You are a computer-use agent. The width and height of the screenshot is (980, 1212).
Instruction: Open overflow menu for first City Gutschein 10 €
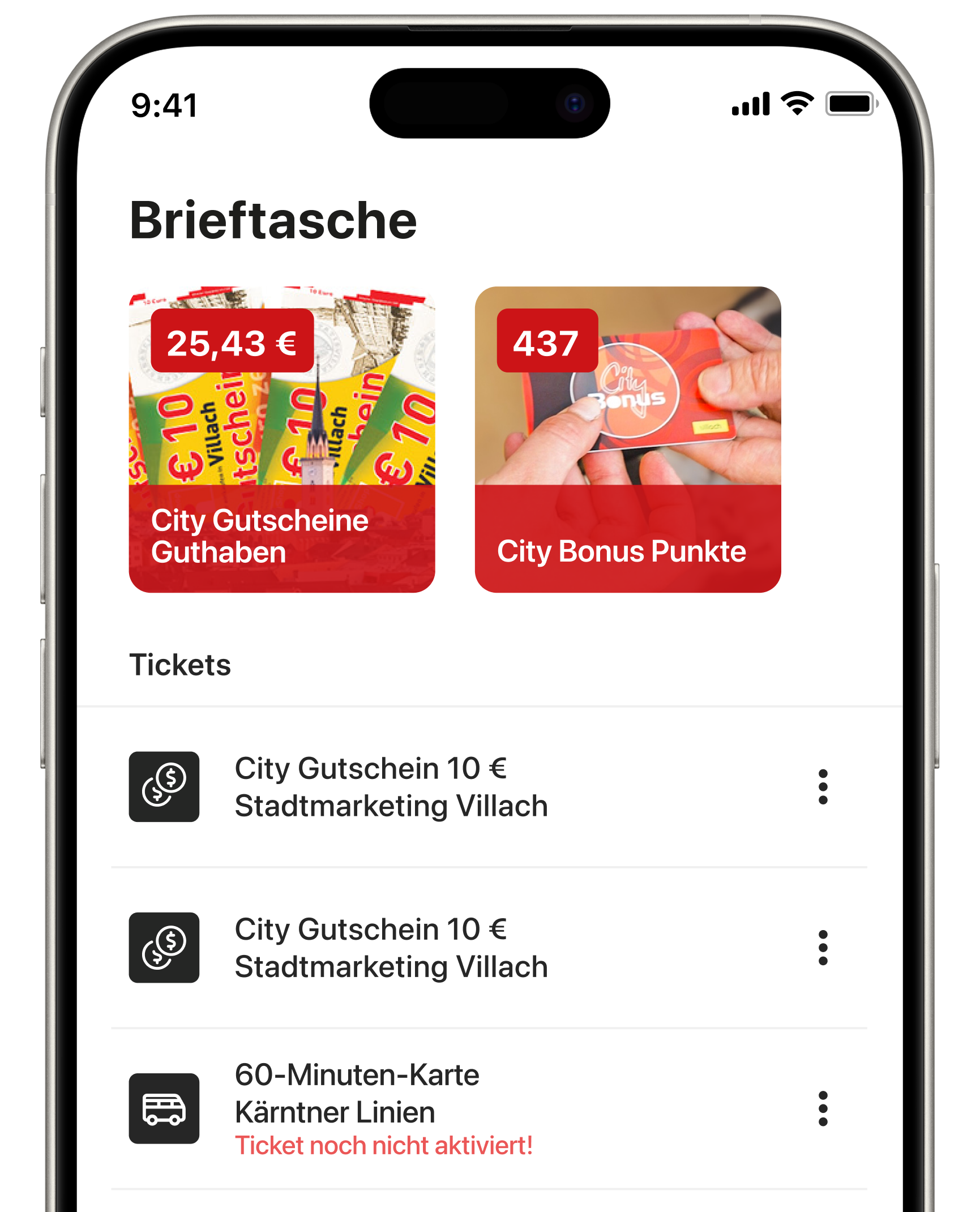[822, 786]
